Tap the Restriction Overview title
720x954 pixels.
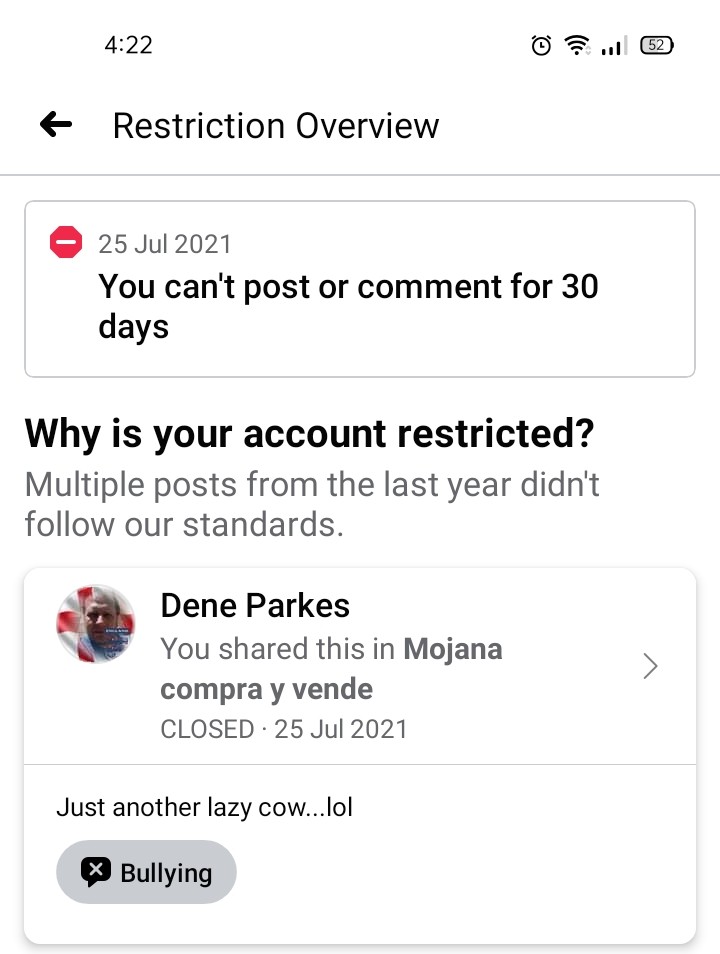click(x=276, y=125)
